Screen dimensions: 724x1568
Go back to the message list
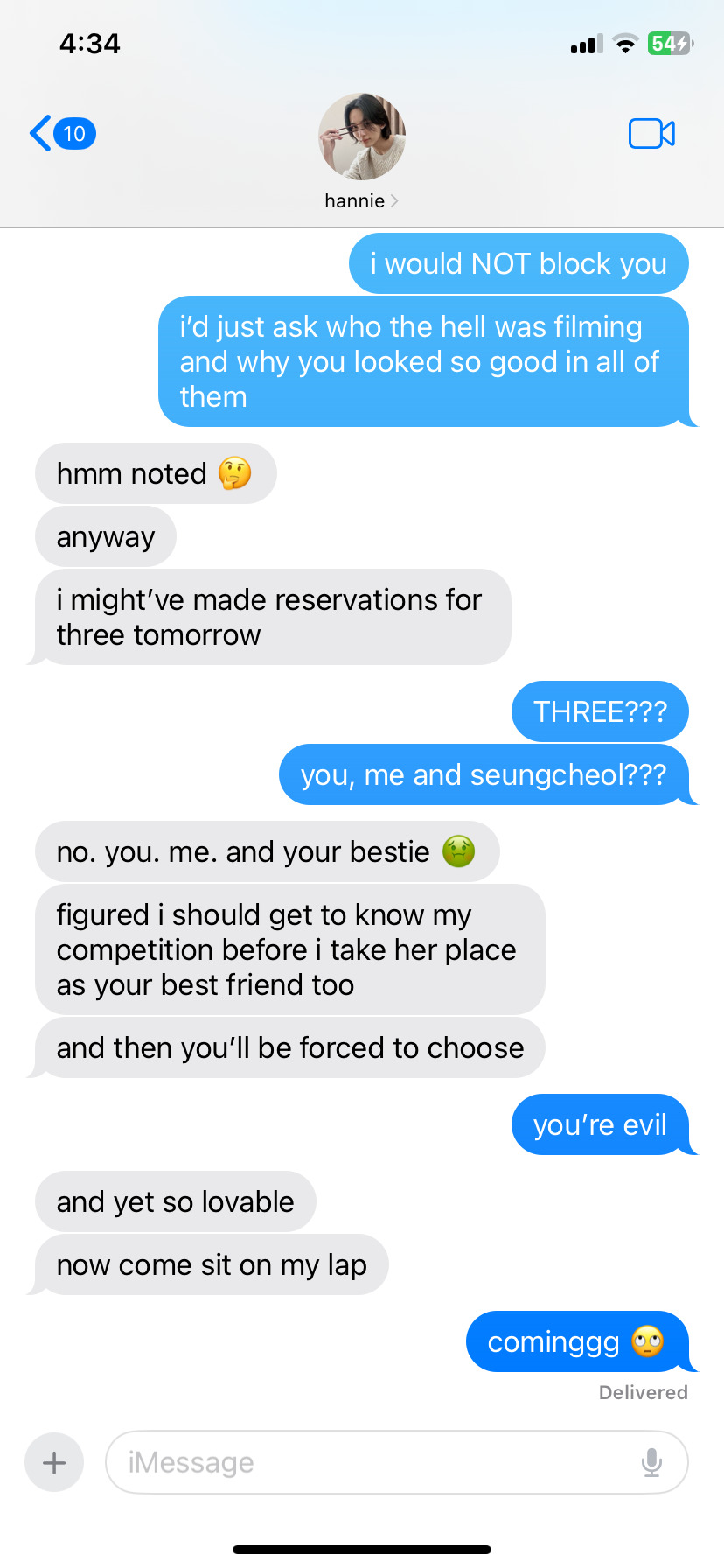coord(59,134)
